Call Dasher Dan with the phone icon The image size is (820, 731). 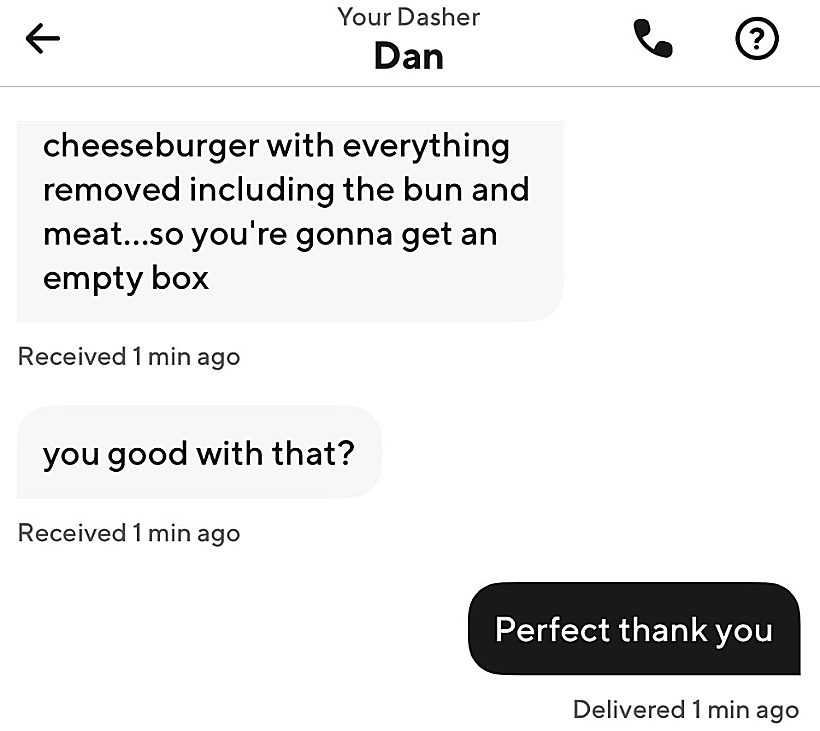point(653,39)
